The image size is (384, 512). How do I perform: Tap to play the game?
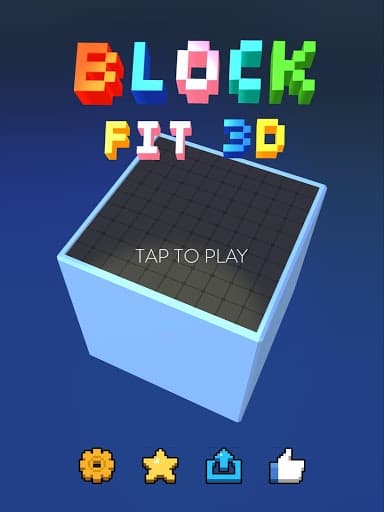coord(192,256)
